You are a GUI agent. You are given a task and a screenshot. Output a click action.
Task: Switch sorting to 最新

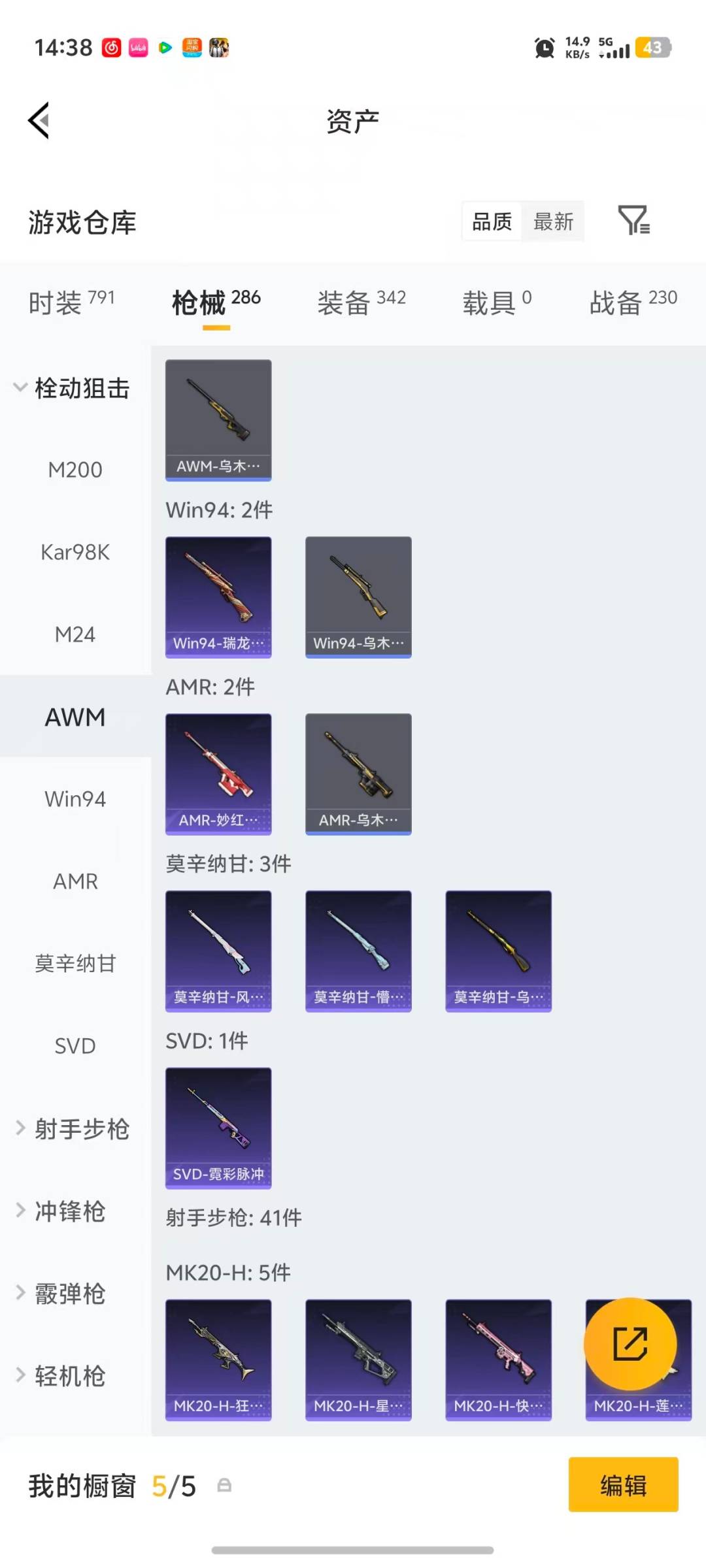pos(553,221)
